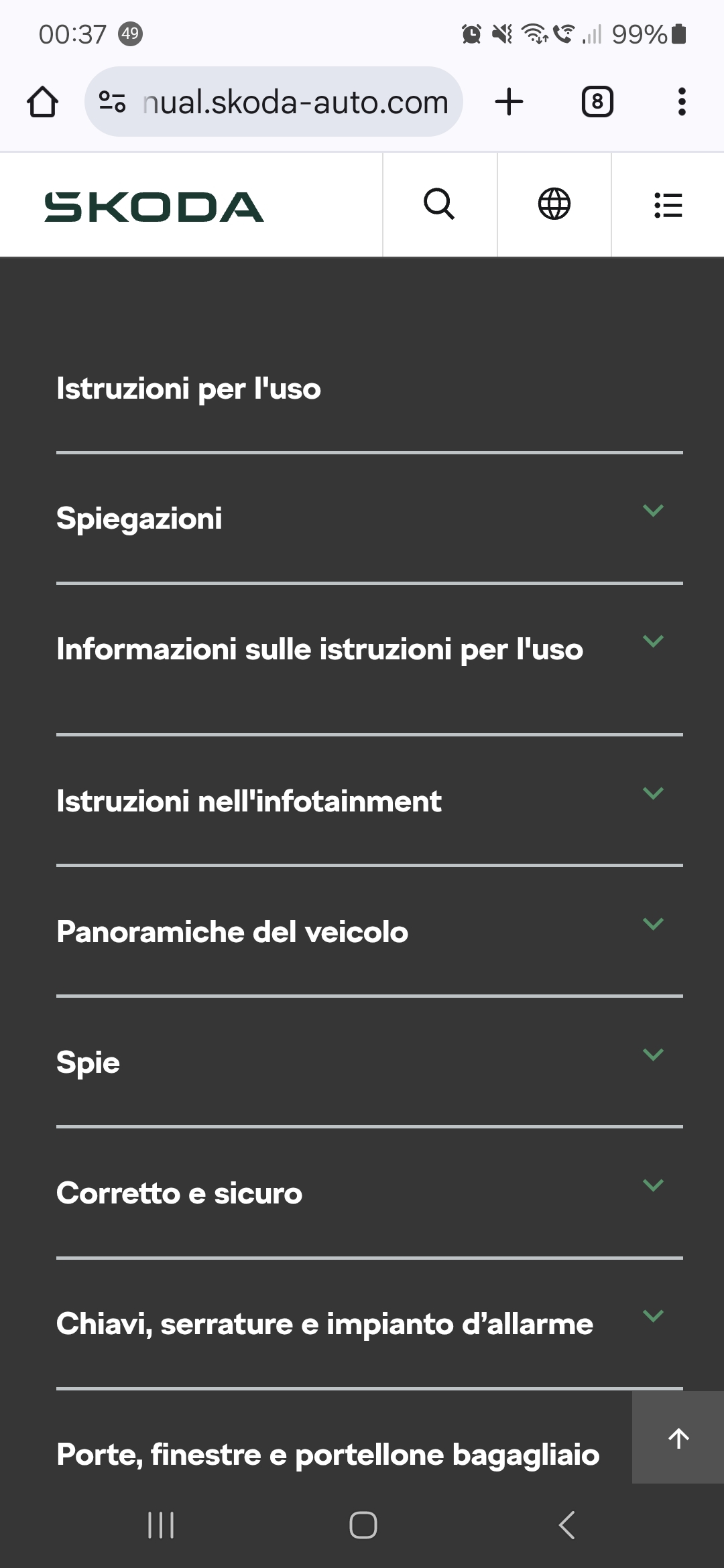This screenshot has width=724, height=1568.
Task: Open the browser overflow menu
Action: 682,102
